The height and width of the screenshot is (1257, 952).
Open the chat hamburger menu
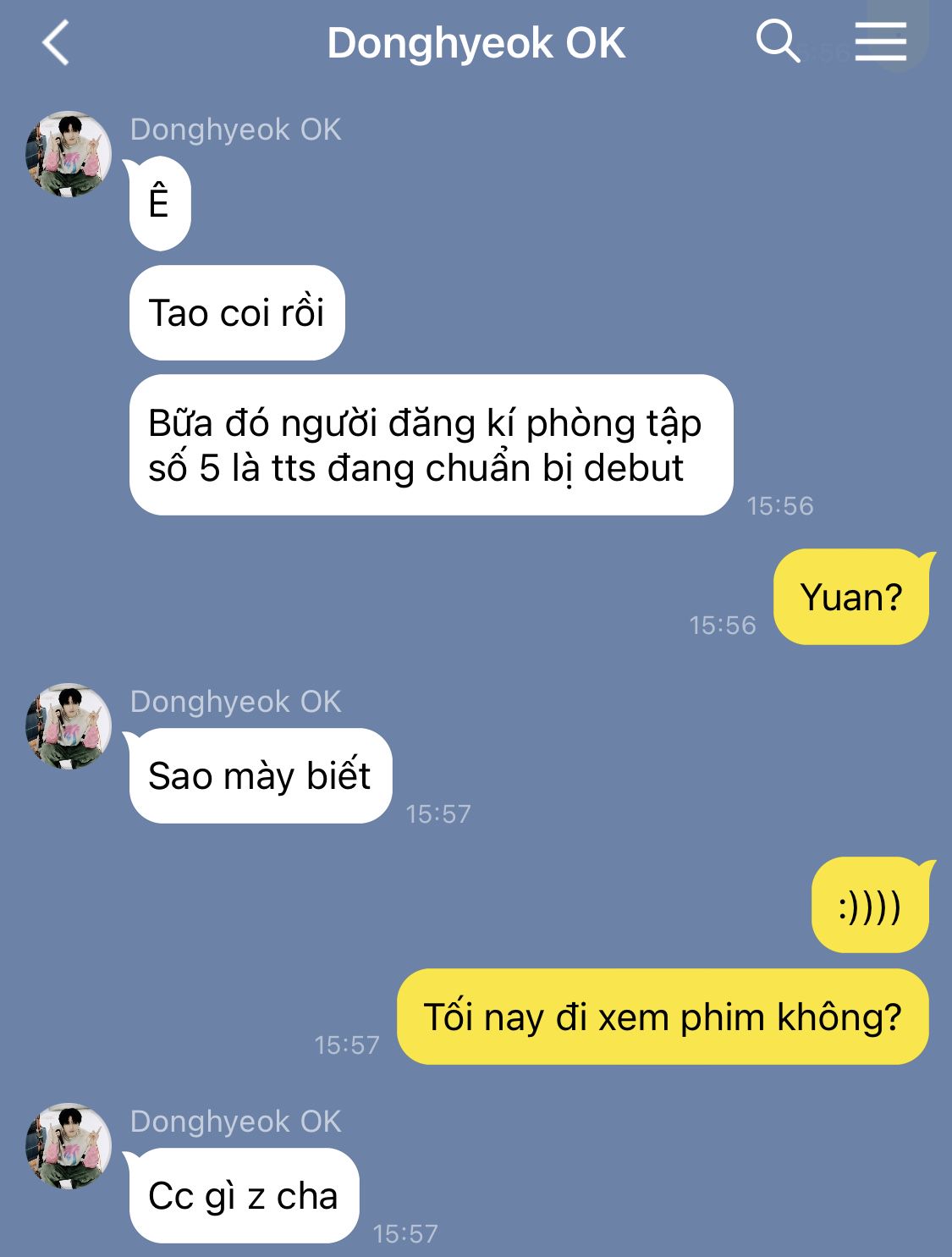coord(880,42)
